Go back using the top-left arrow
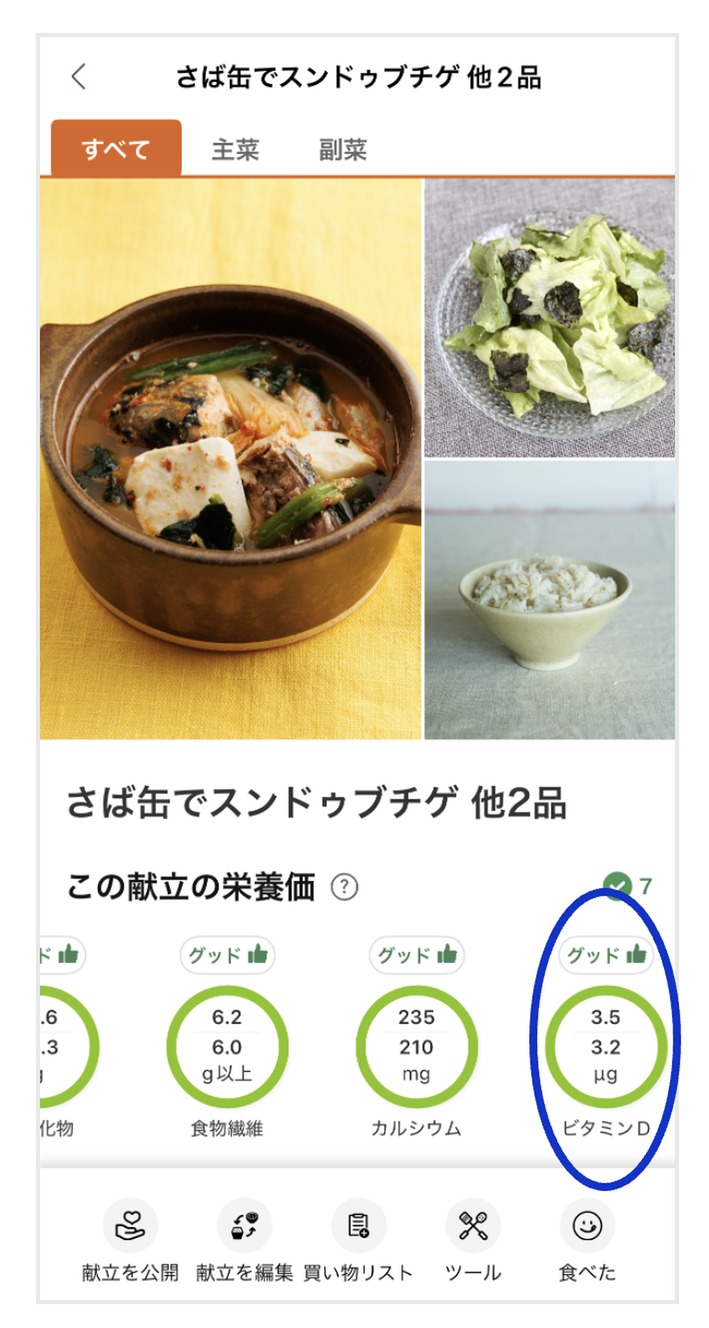Viewport: 709px width, 1328px height. [79, 77]
